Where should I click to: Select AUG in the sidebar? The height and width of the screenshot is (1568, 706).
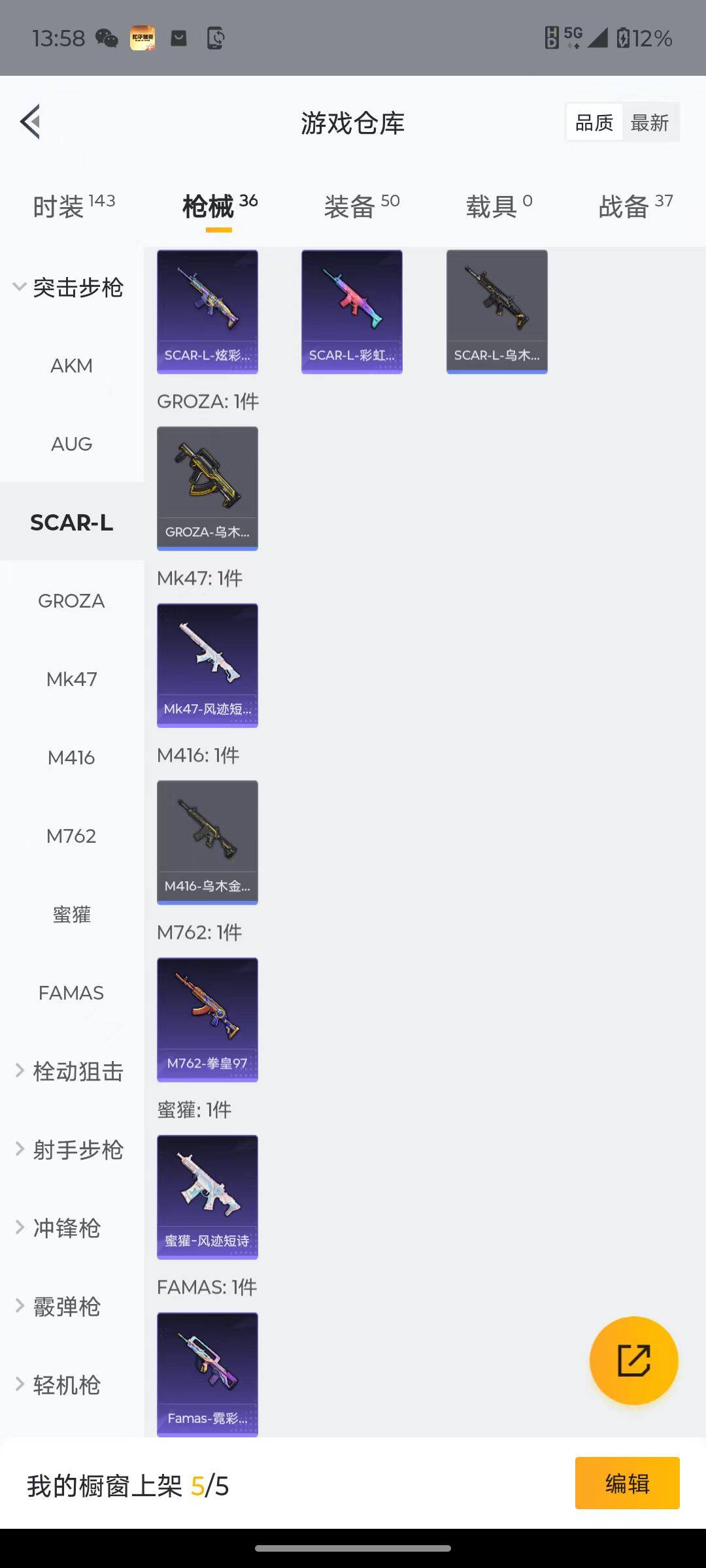[x=71, y=444]
